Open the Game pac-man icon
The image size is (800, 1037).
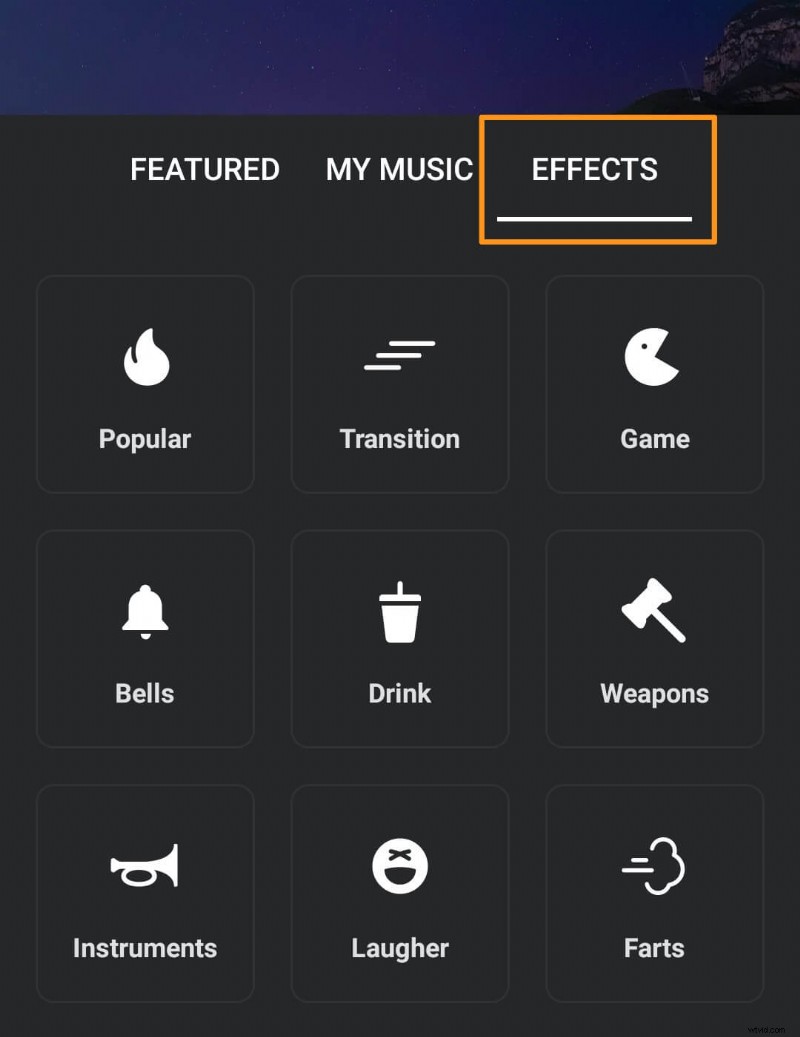tap(655, 356)
